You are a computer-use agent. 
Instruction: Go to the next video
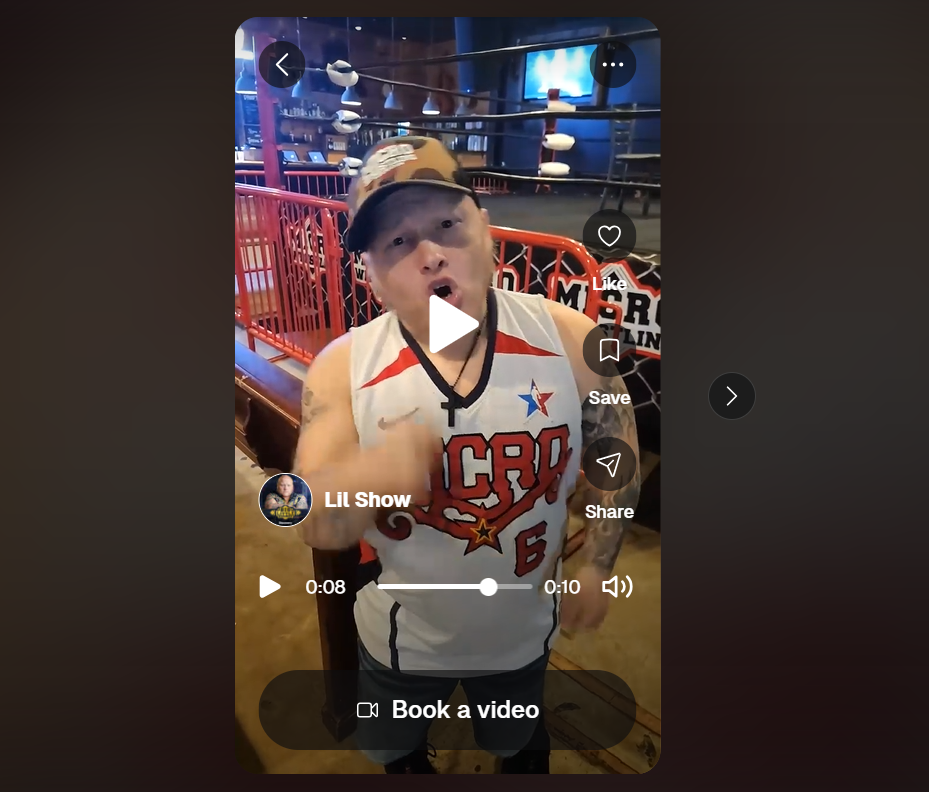pyautogui.click(x=731, y=396)
